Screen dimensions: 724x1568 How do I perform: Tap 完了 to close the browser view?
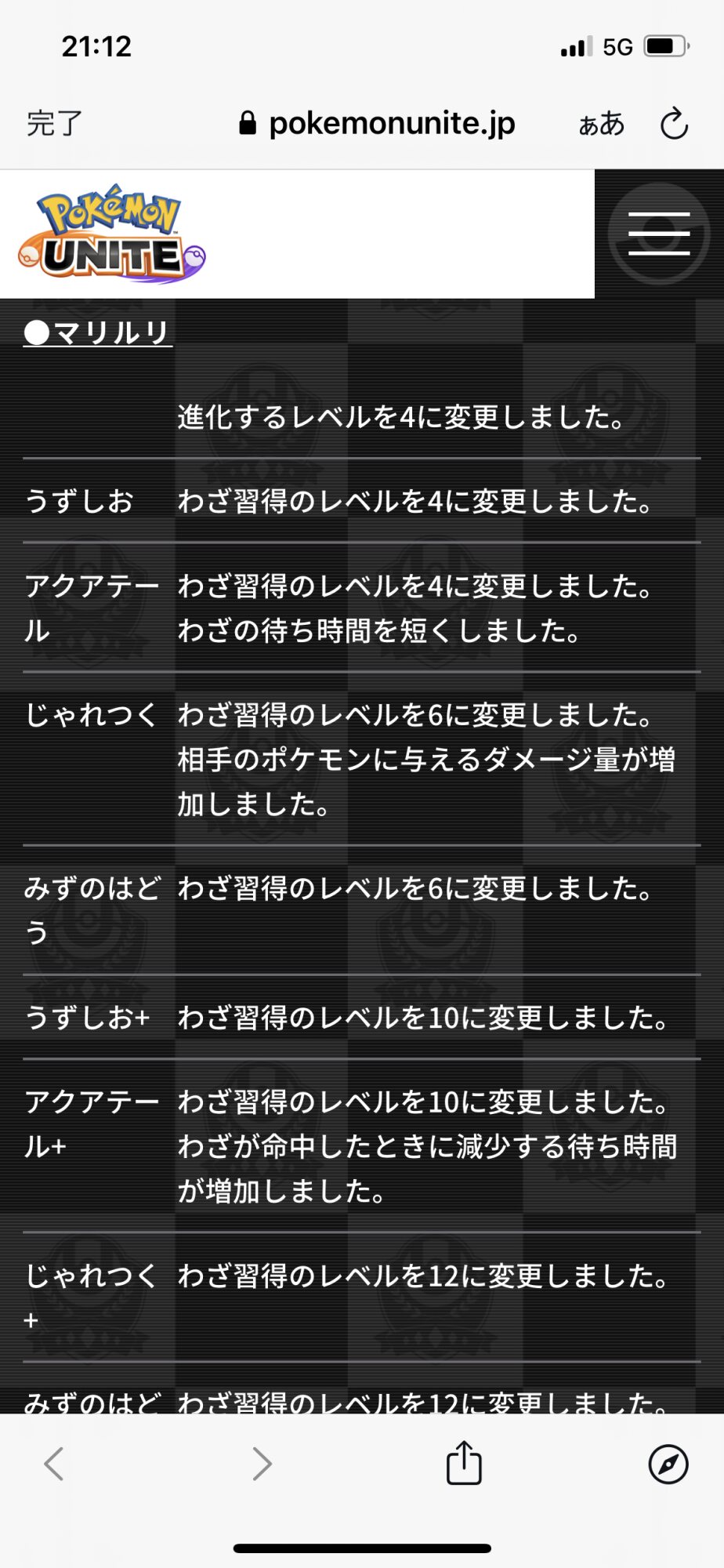click(x=54, y=124)
